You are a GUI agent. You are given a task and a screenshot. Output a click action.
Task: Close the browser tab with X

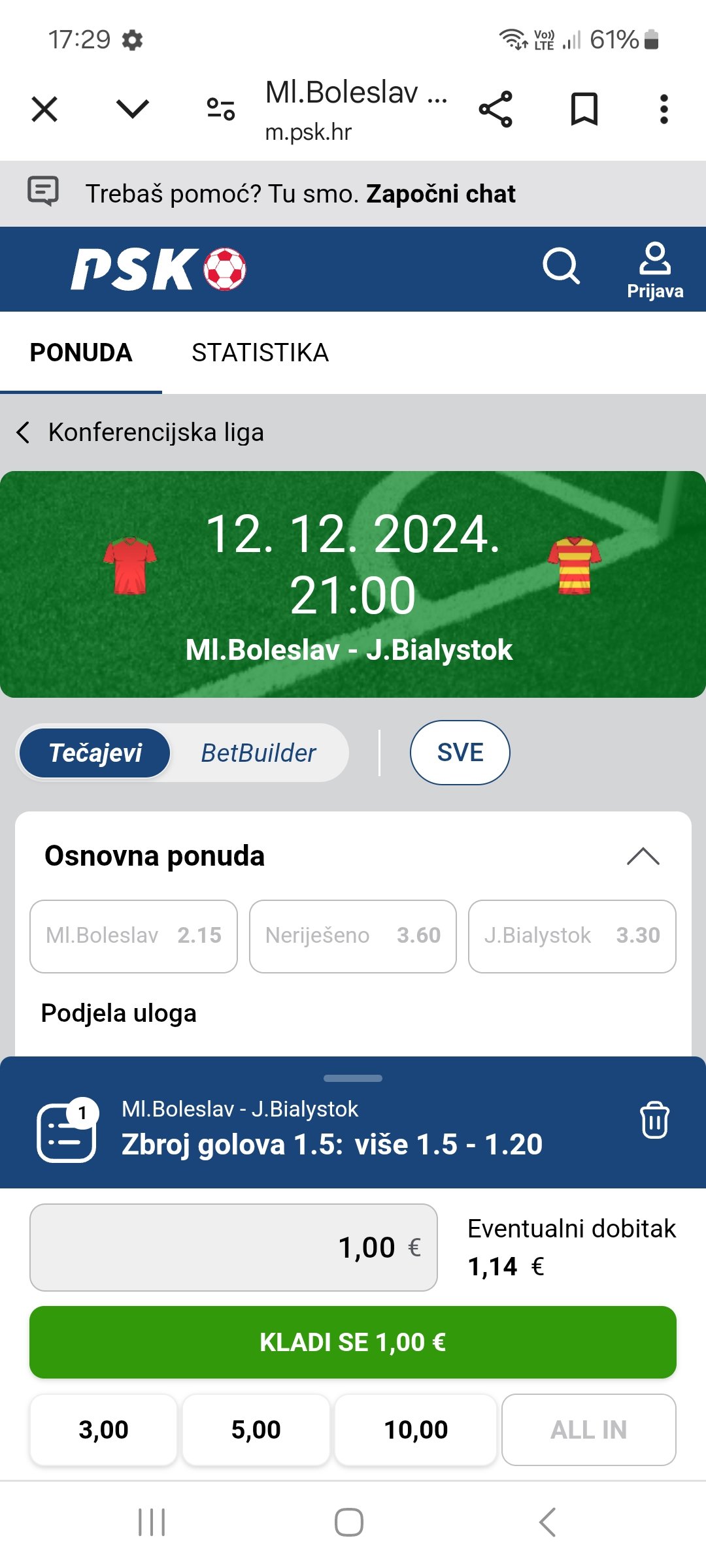[x=44, y=109]
